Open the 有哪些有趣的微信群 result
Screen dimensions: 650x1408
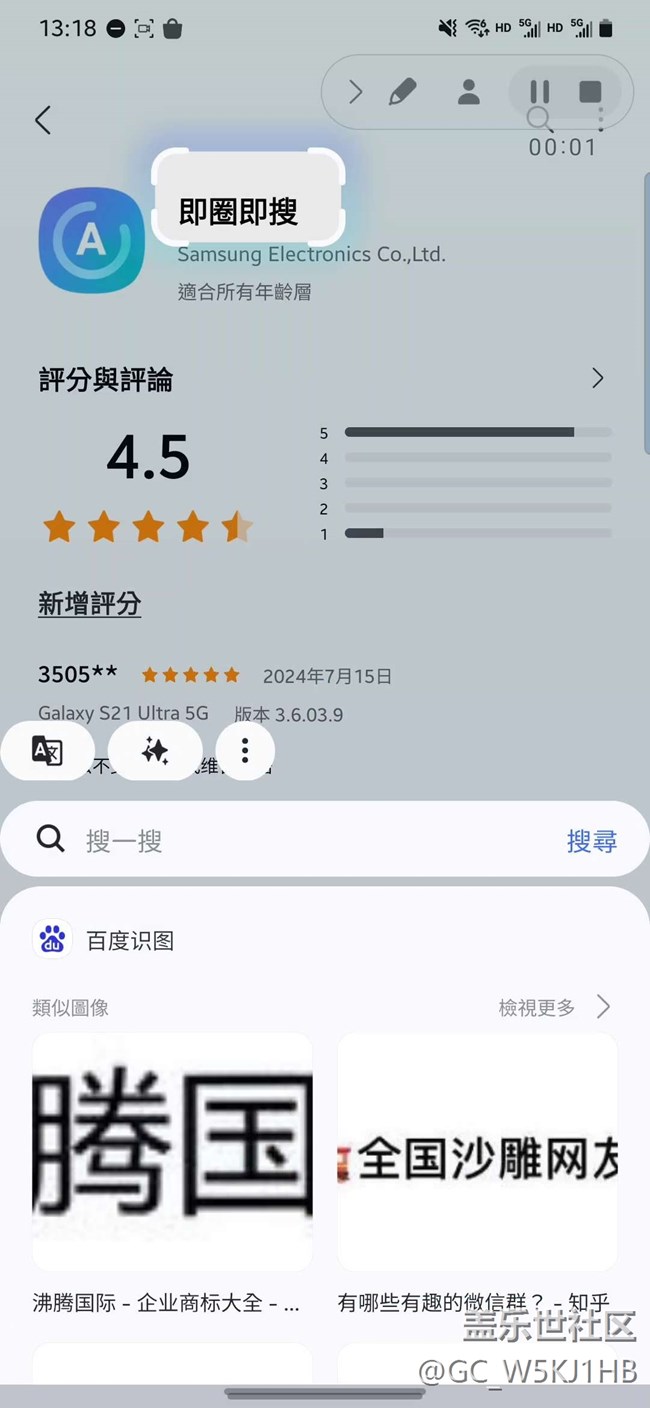point(477,1174)
